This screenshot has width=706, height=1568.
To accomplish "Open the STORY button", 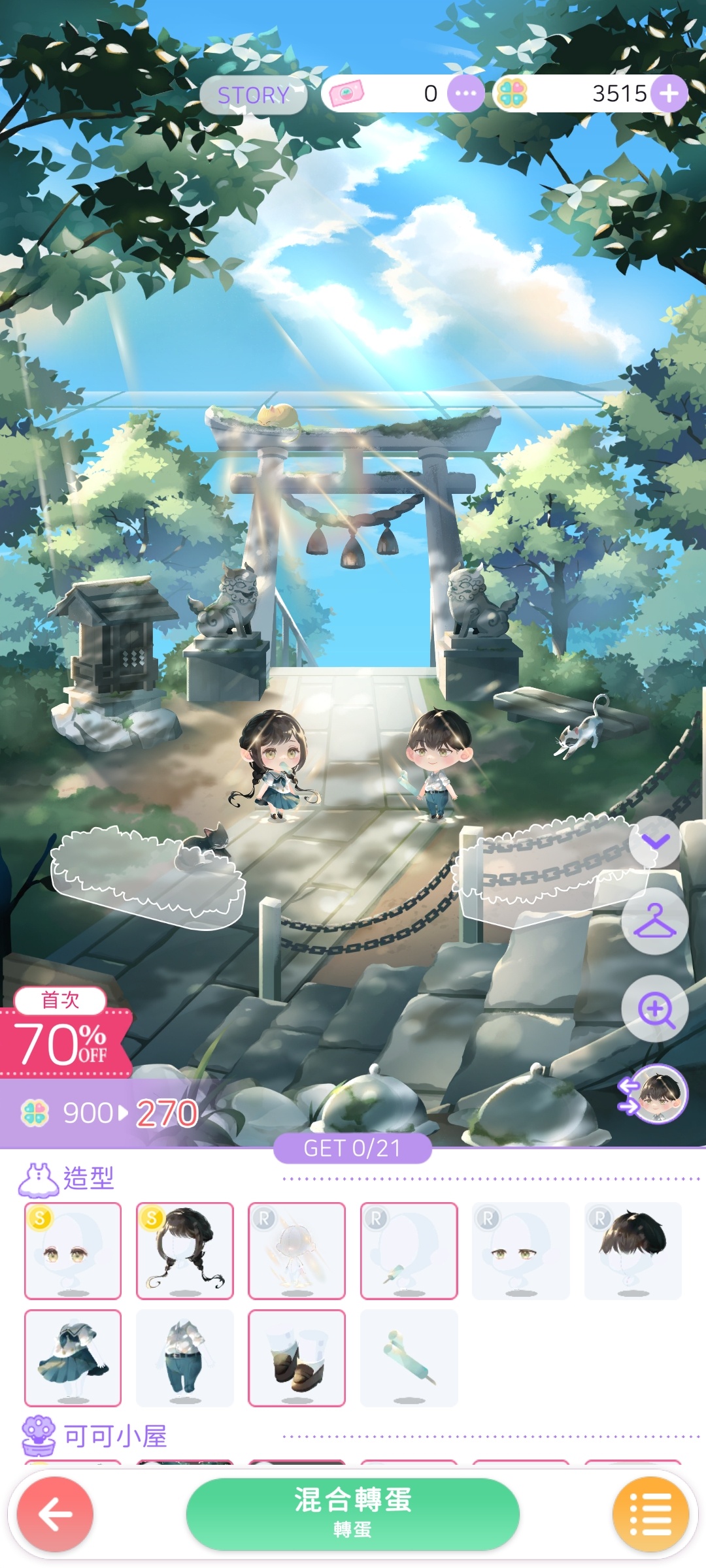I will click(x=253, y=95).
